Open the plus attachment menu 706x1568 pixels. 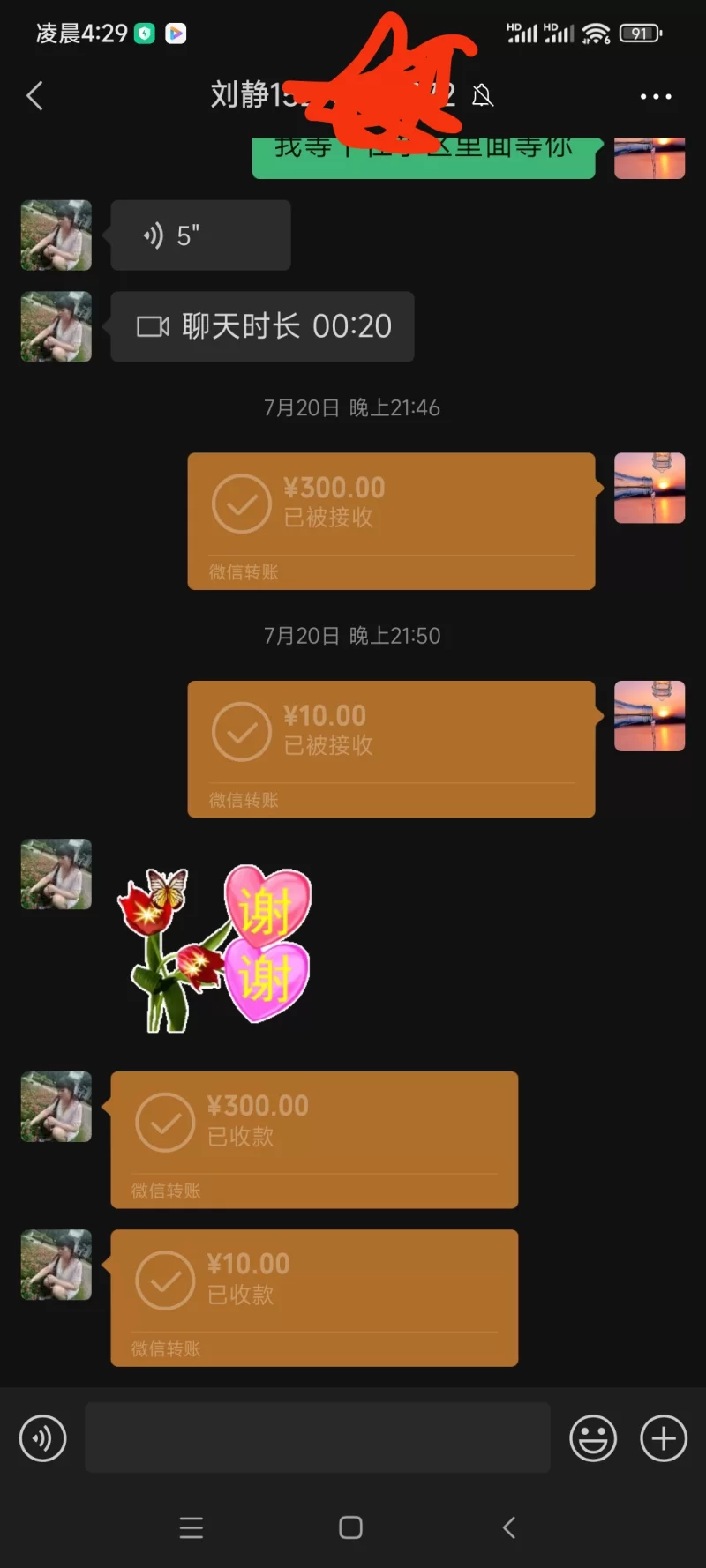tap(664, 1438)
